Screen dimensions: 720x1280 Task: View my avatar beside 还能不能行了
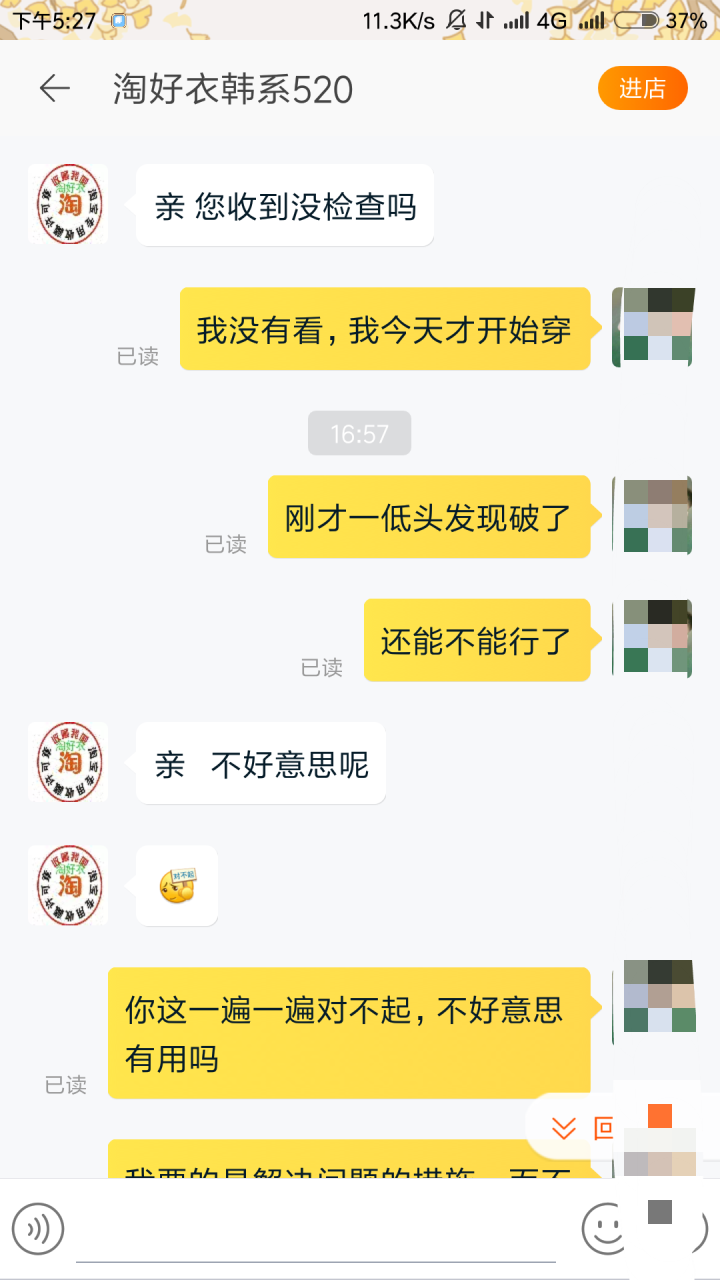coord(652,639)
